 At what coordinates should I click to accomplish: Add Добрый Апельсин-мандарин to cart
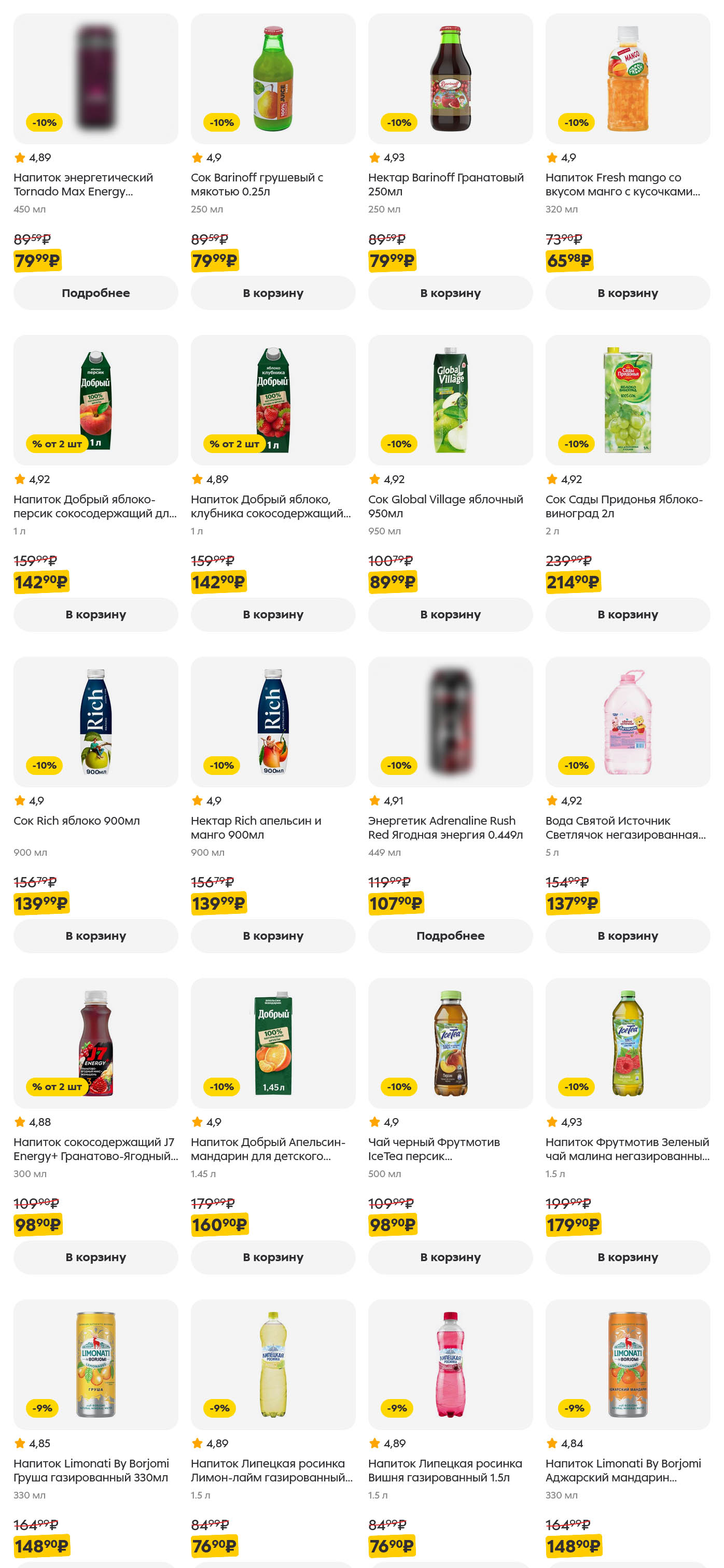coord(273,1257)
